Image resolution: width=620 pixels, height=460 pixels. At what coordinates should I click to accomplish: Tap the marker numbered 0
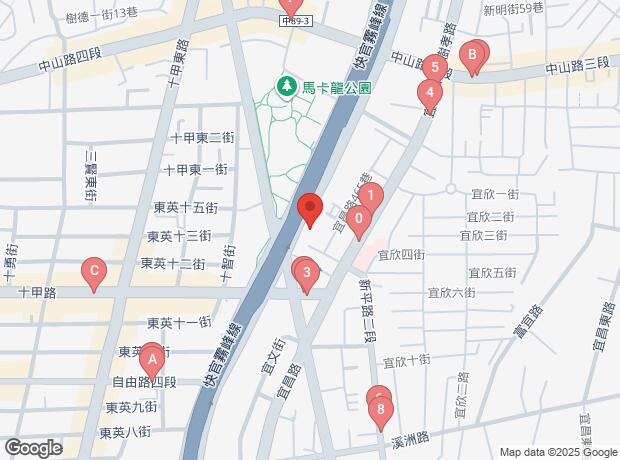[x=359, y=219]
